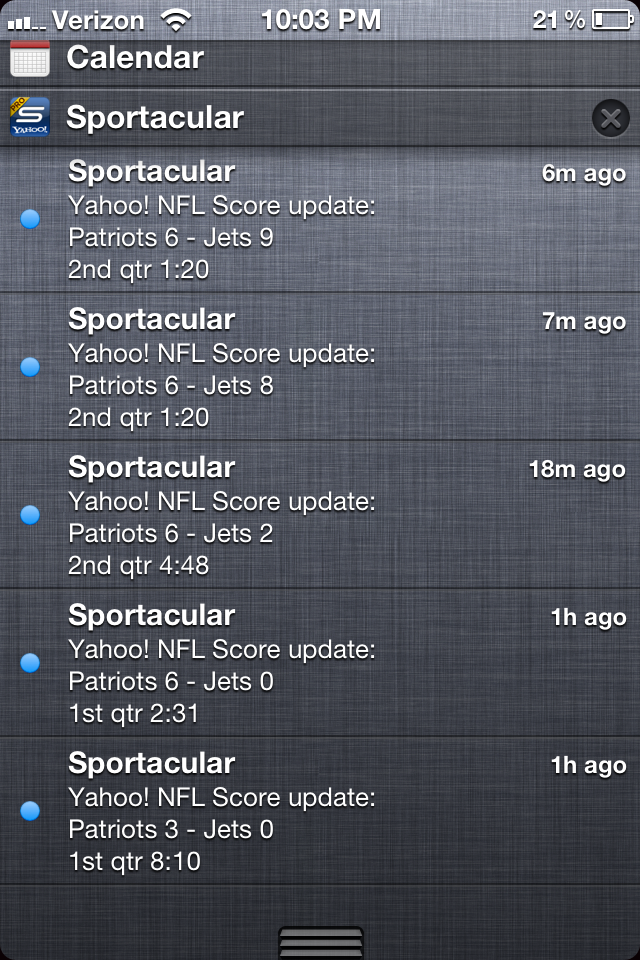The image size is (640, 960).
Task: Clear Sportacular notifications with the X button
Action: click(610, 119)
